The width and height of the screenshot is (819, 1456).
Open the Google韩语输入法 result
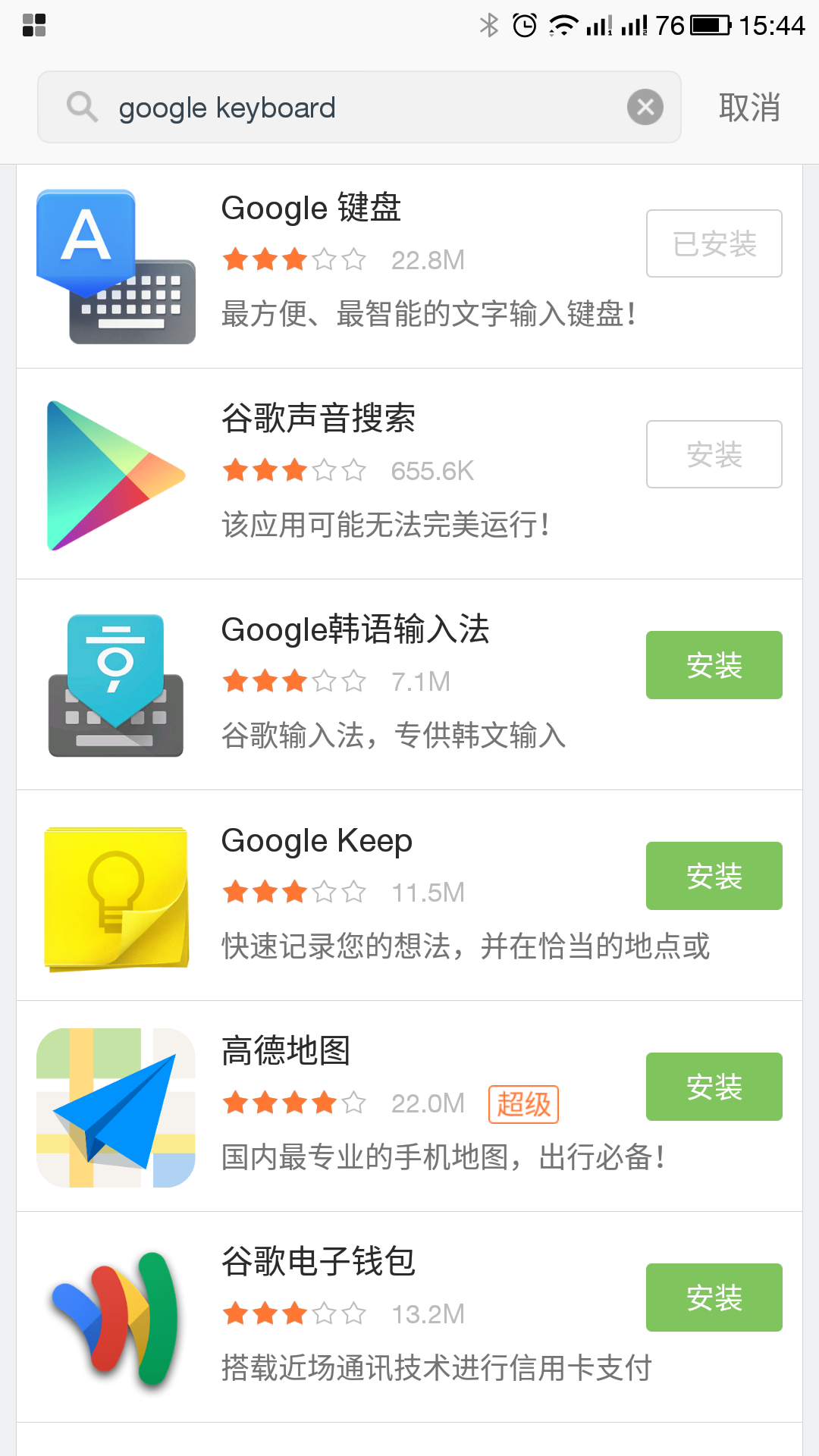pyautogui.click(x=409, y=685)
